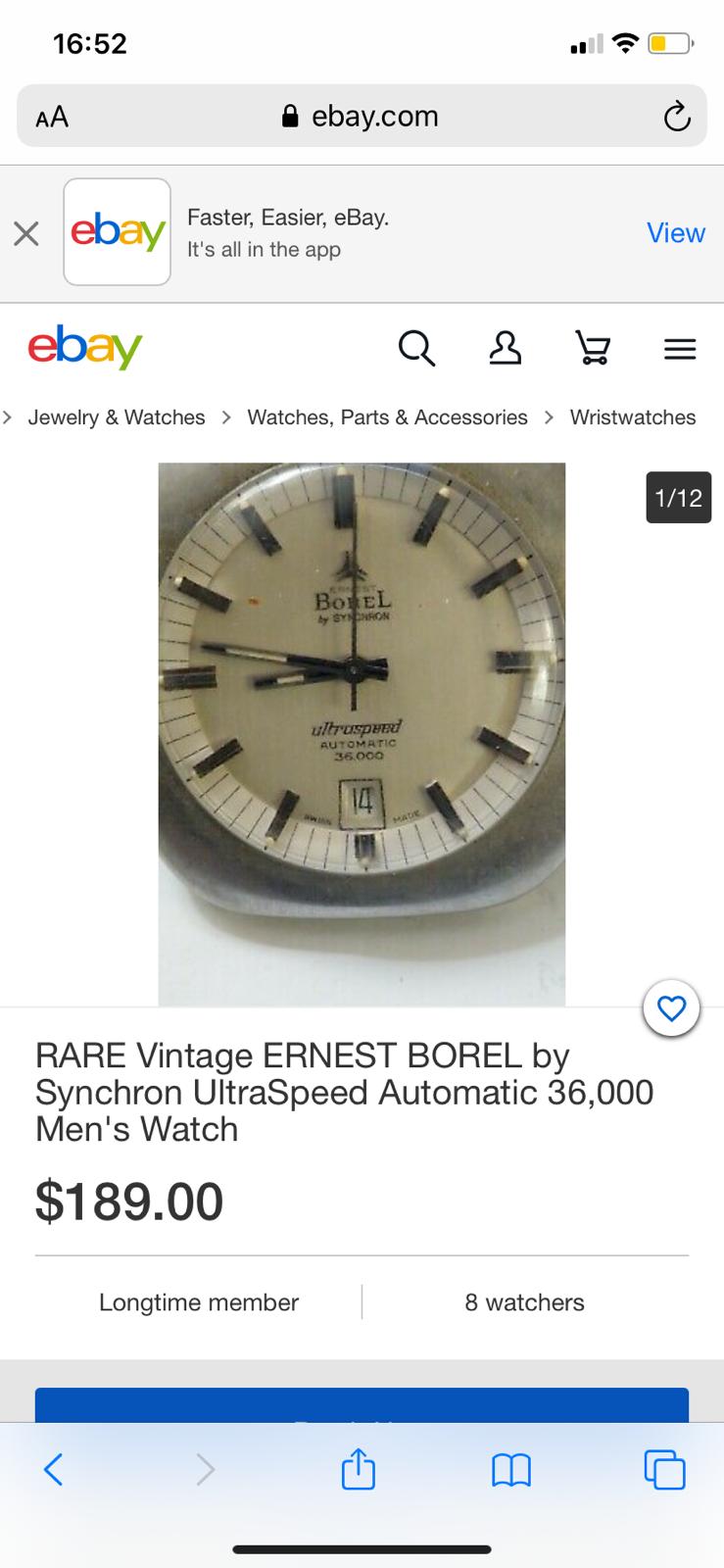This screenshot has height=1568, width=724.
Task: Open the hamburger menu
Action: point(680,349)
